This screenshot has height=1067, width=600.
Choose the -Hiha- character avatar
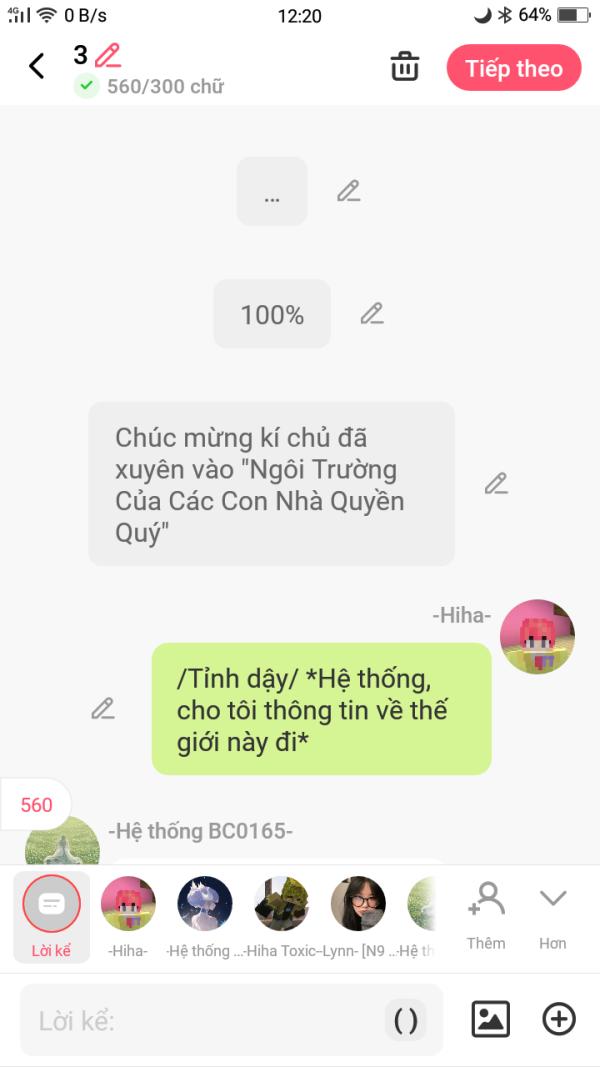click(x=128, y=904)
